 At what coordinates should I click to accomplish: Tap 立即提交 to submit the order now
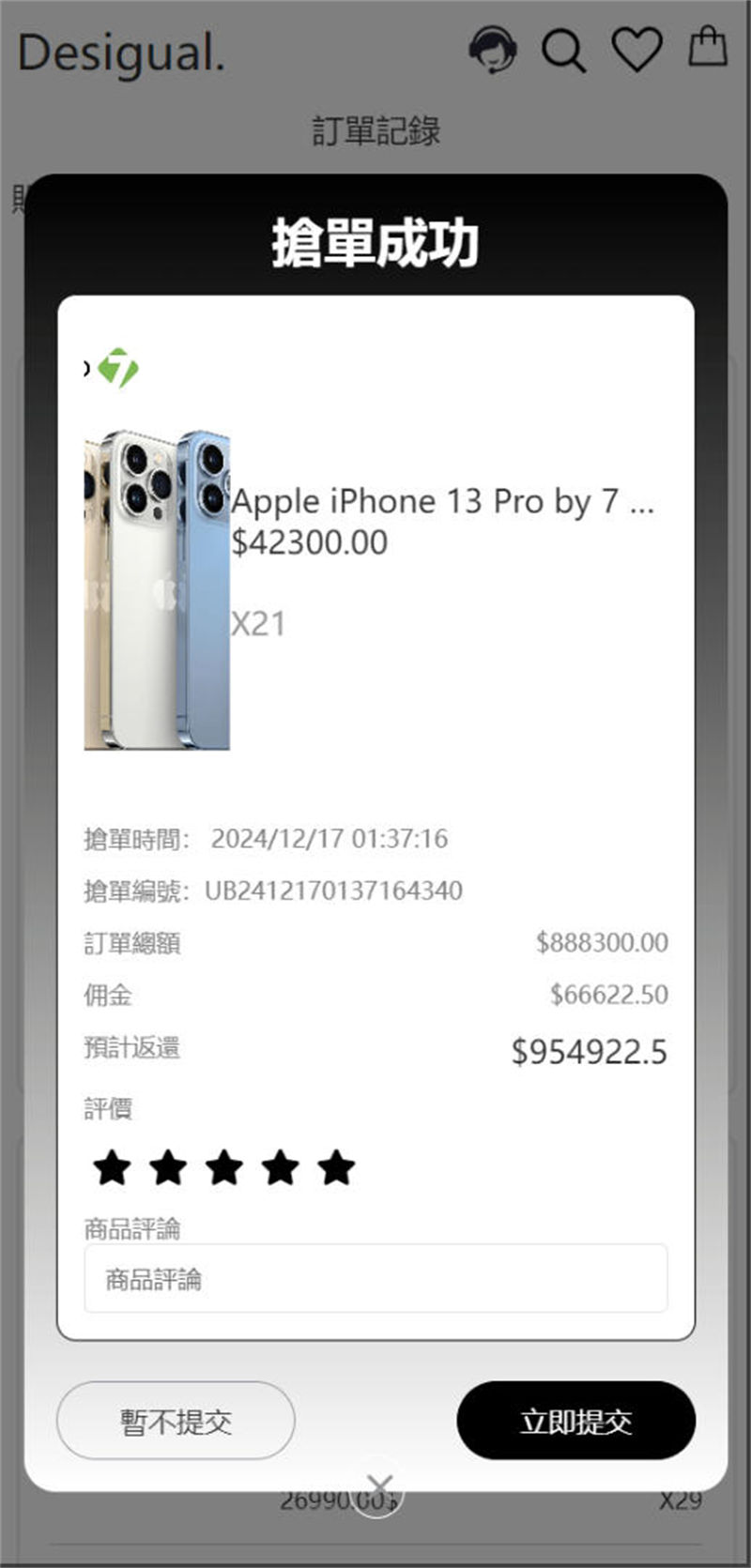pos(575,1420)
